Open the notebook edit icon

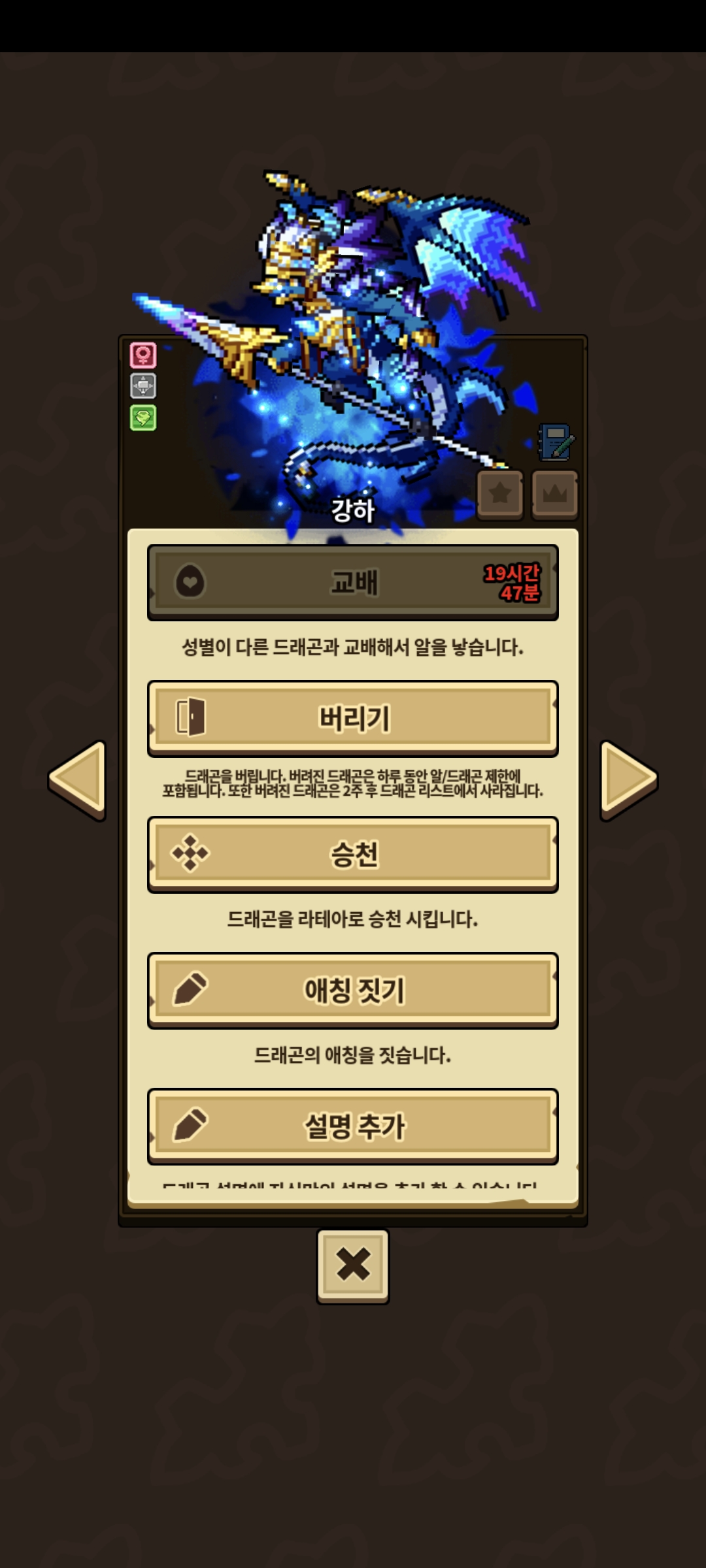pos(556,442)
